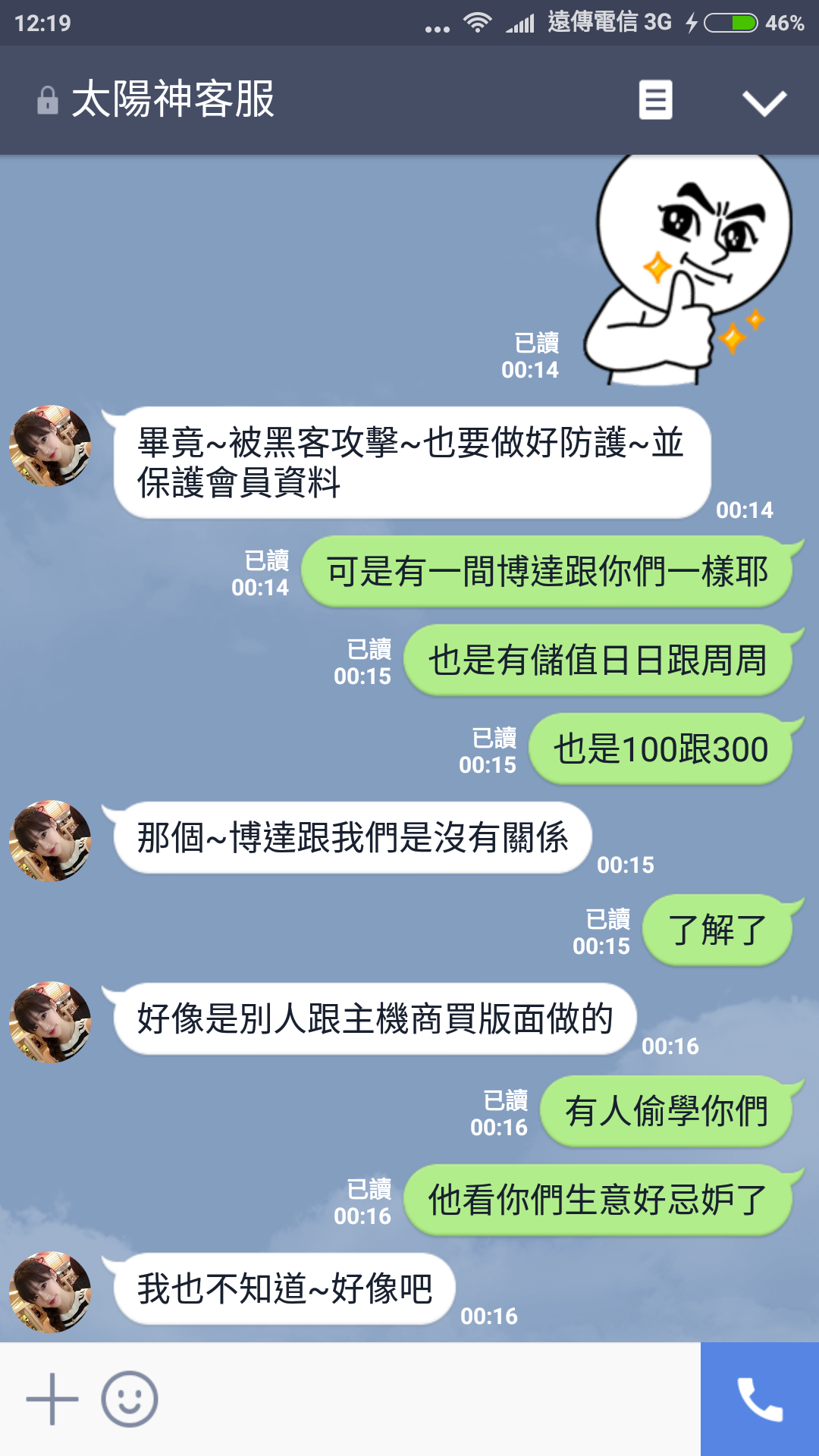Screen dimensions: 819x1456
Task: Open the emoji sticker picker
Action: coord(130,1399)
